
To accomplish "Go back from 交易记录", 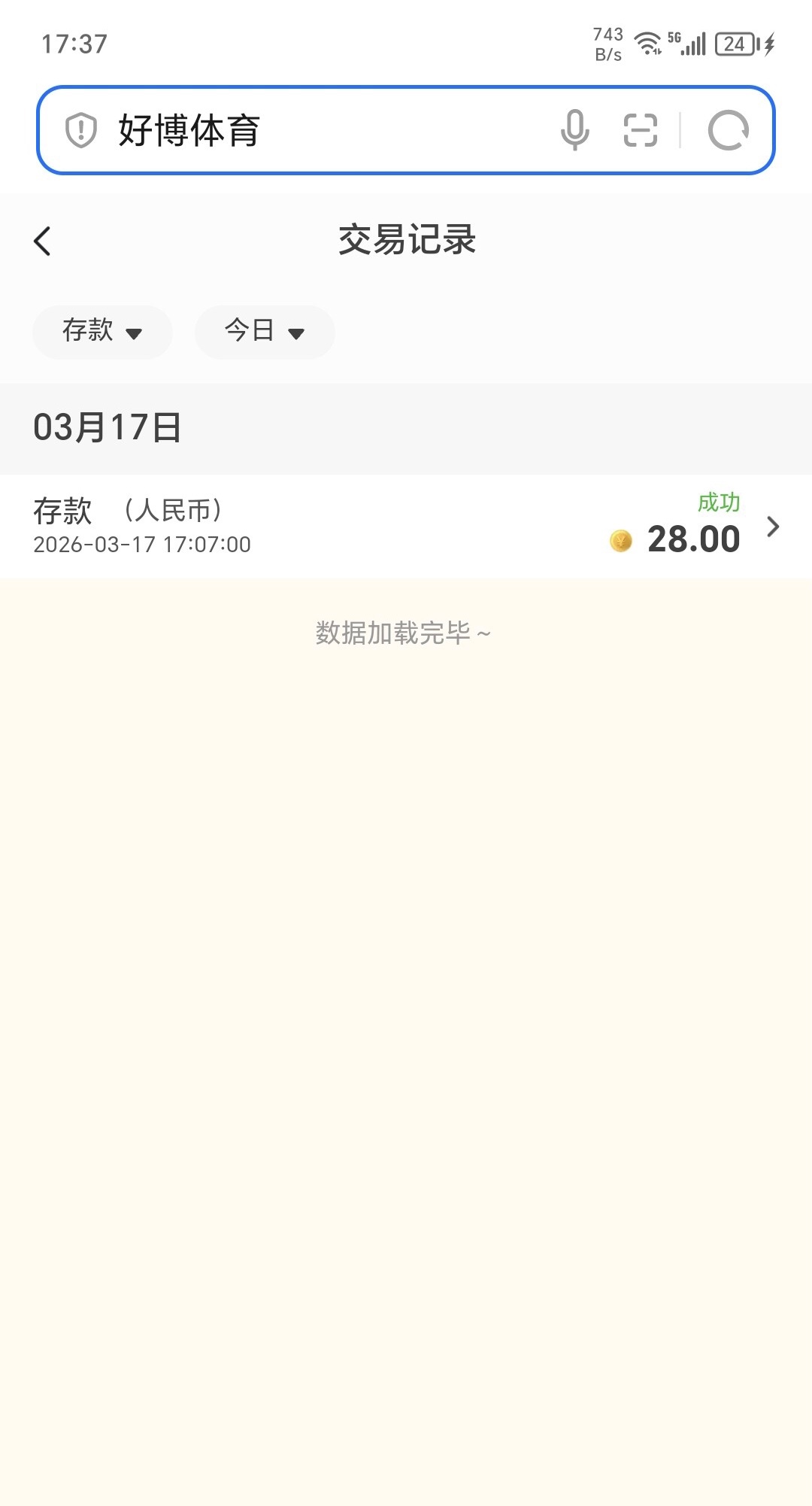I will [43, 241].
